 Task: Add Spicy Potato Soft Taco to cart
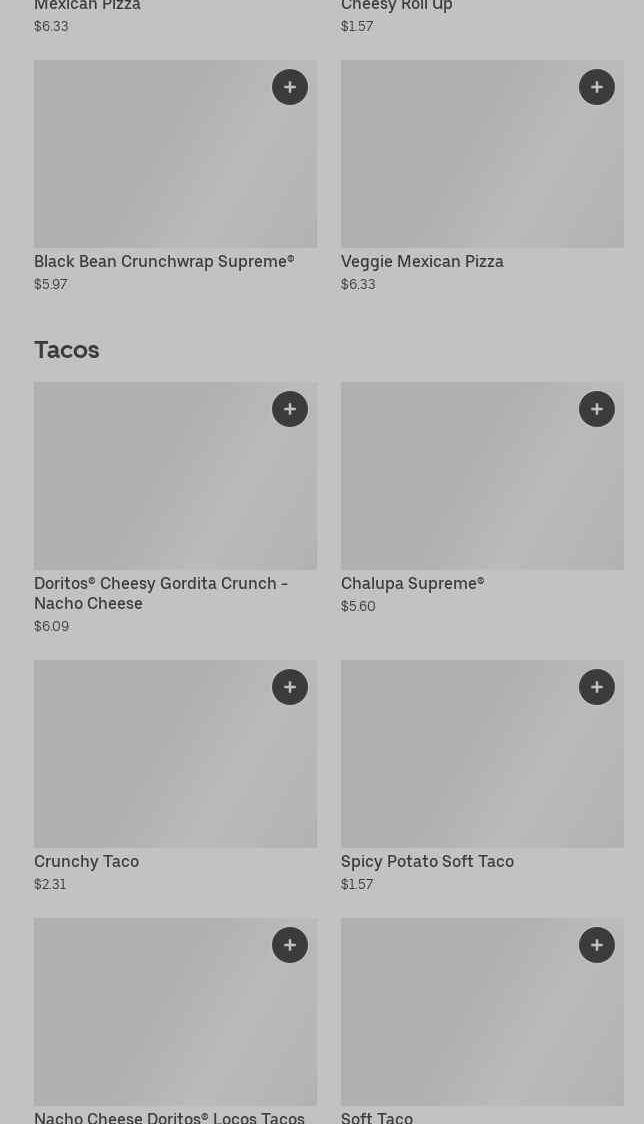click(597, 687)
